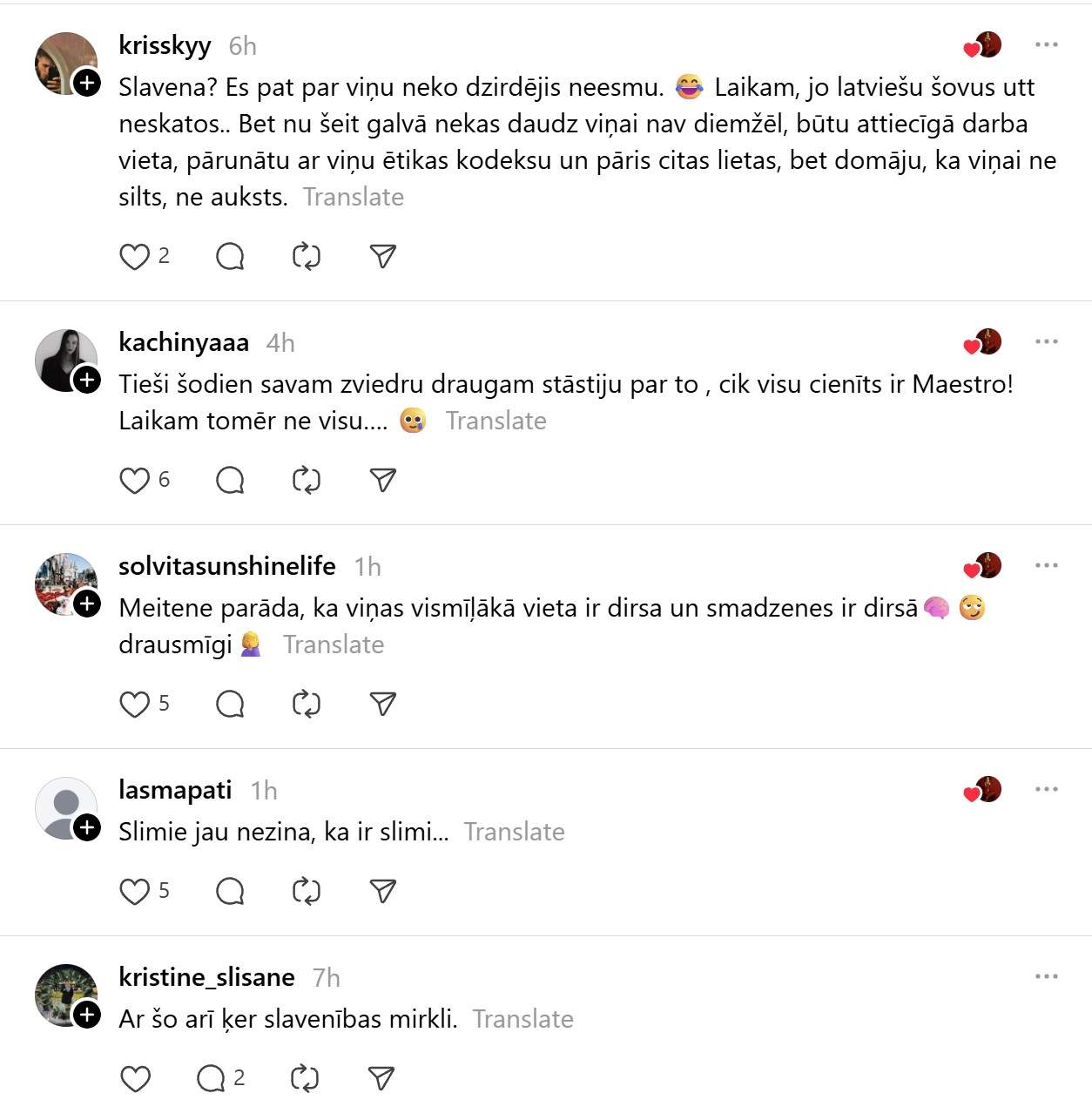Repost lasmapati's comment
Screen dimensions: 1092x1120
(x=306, y=892)
